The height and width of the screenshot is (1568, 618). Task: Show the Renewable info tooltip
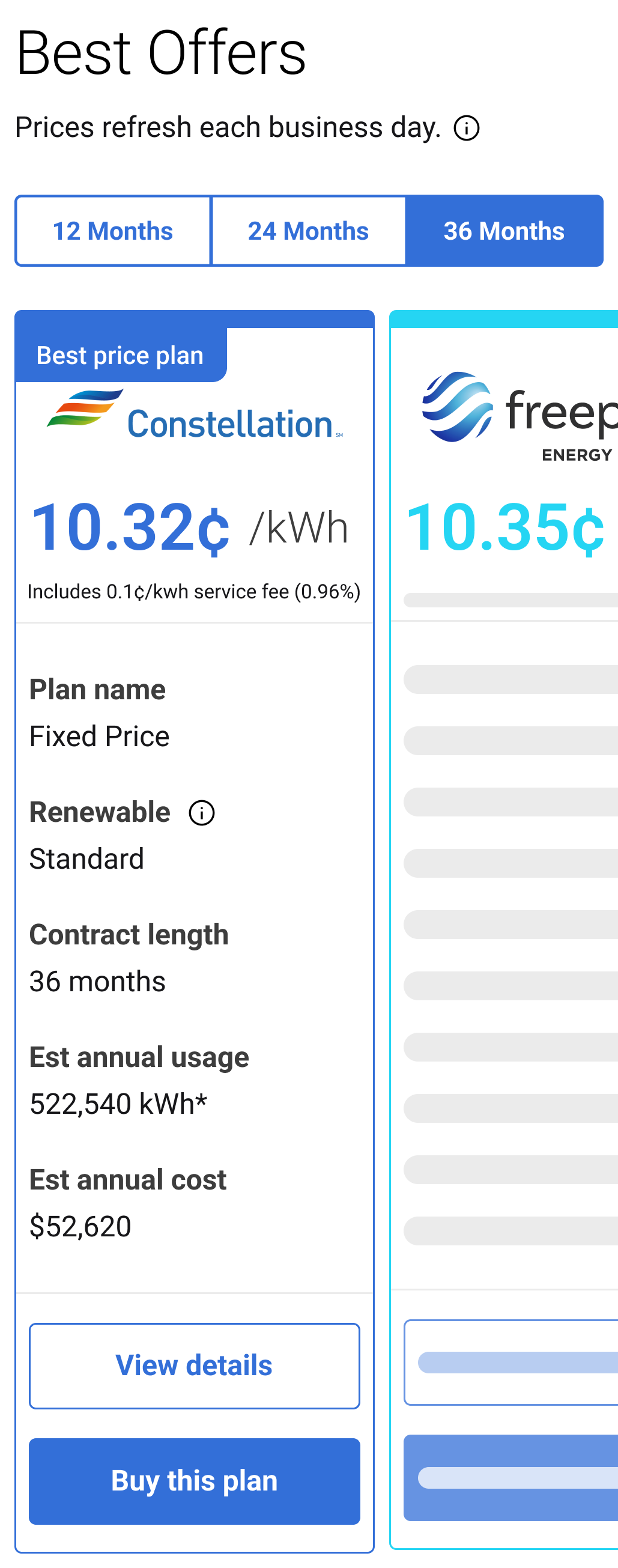tap(201, 813)
